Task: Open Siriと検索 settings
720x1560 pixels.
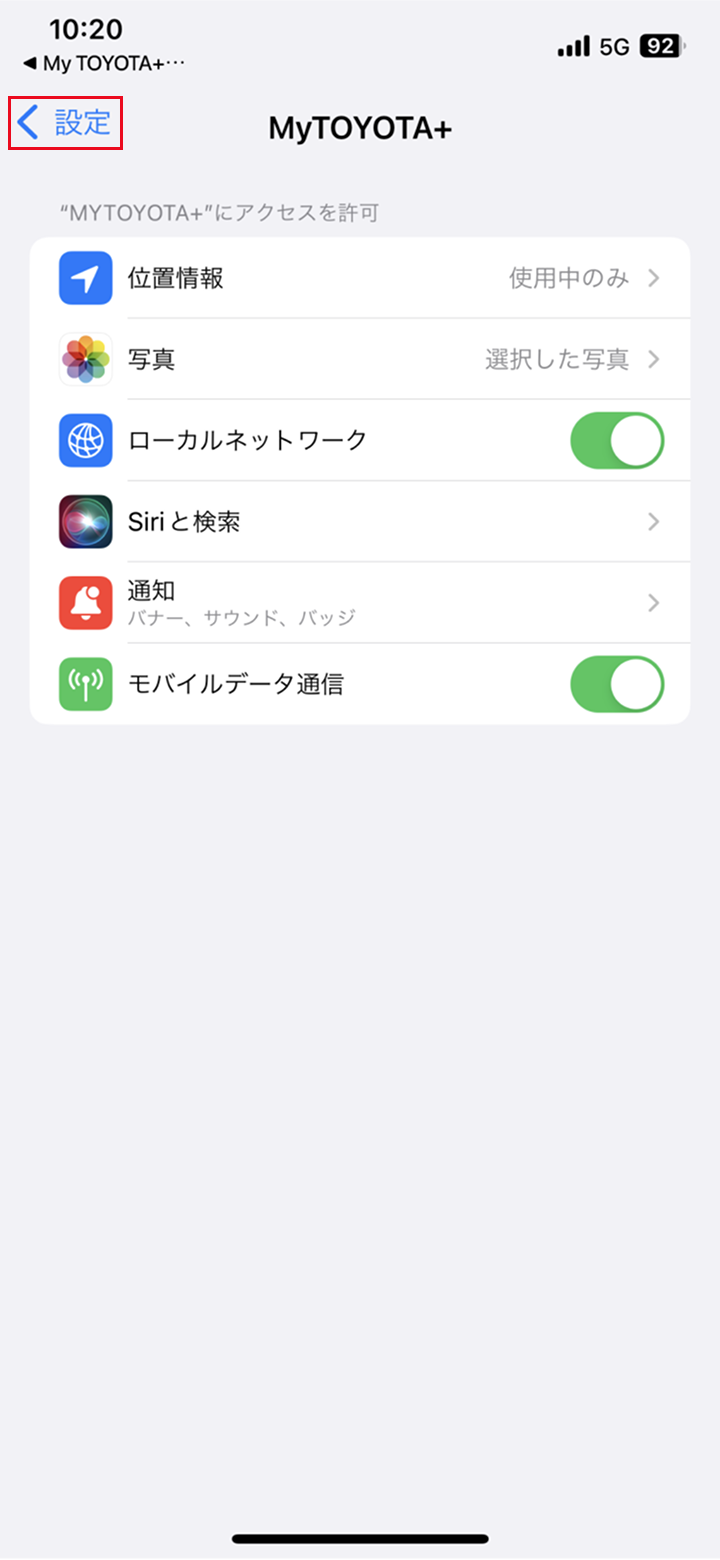Action: point(360,521)
